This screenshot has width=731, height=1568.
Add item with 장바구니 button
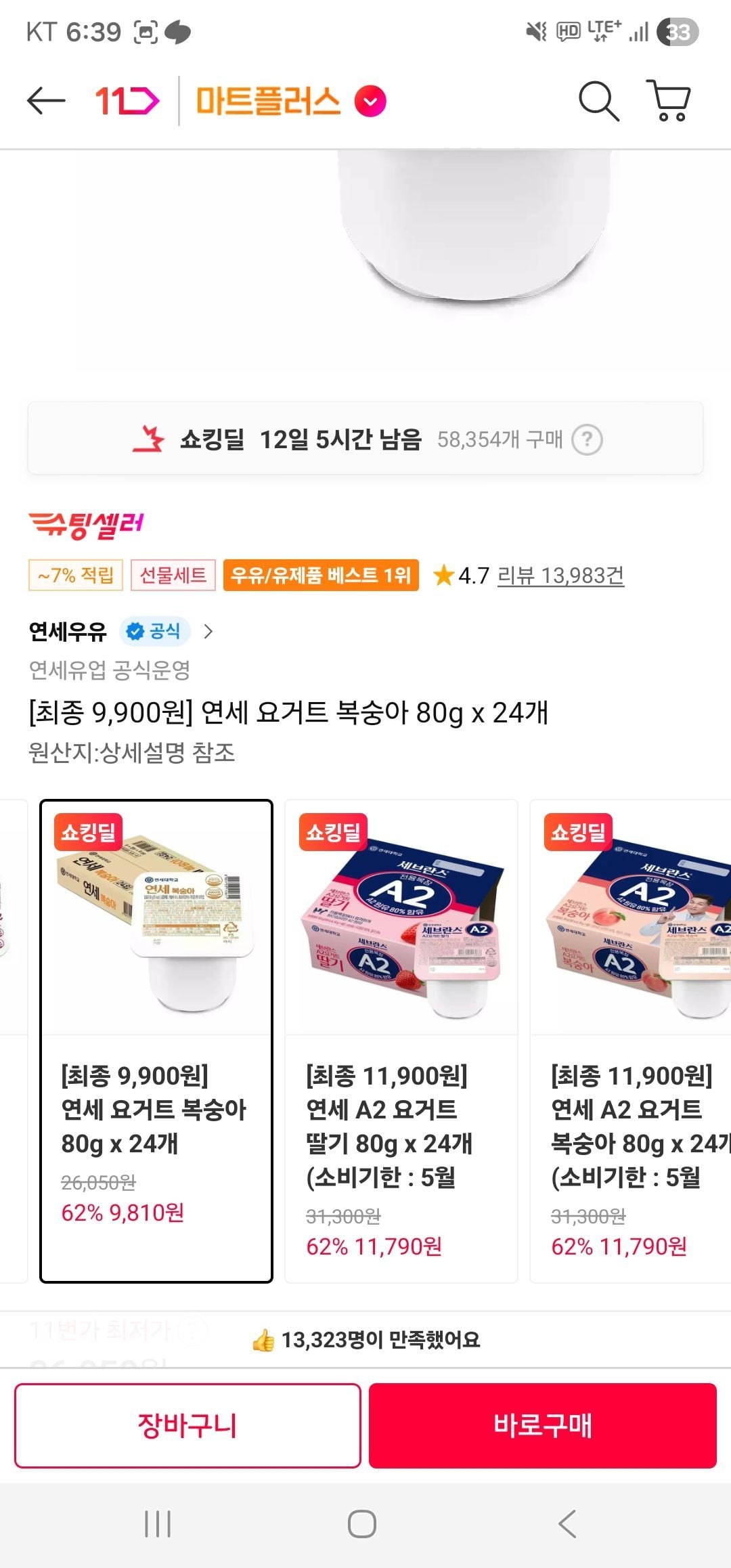187,1426
